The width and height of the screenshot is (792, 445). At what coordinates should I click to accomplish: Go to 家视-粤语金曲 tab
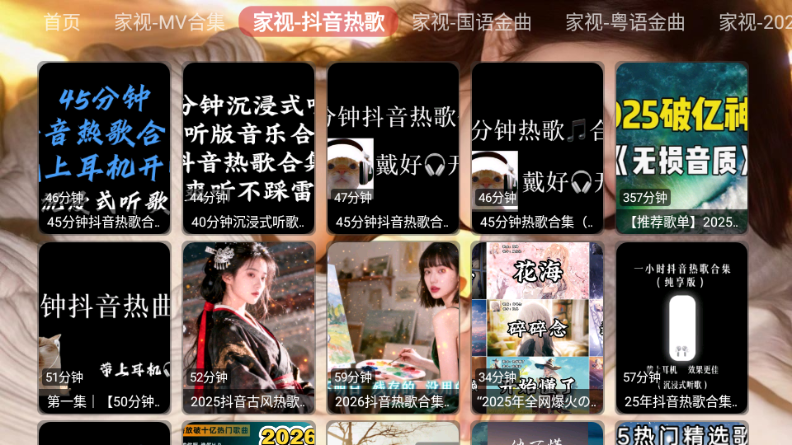(x=625, y=22)
